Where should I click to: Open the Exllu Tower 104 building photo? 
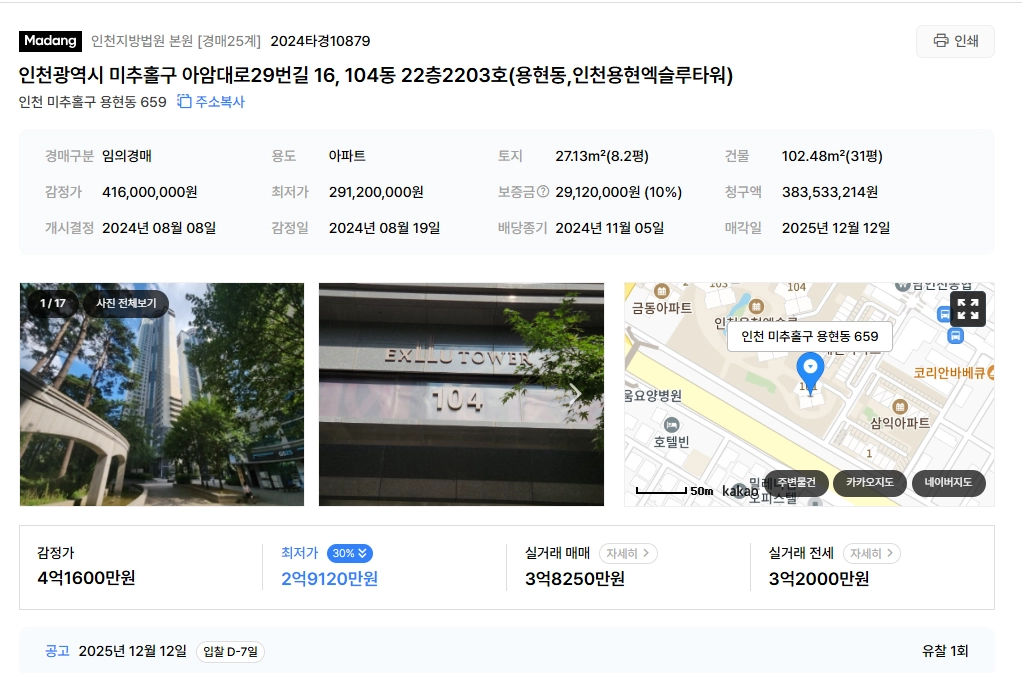(461, 394)
